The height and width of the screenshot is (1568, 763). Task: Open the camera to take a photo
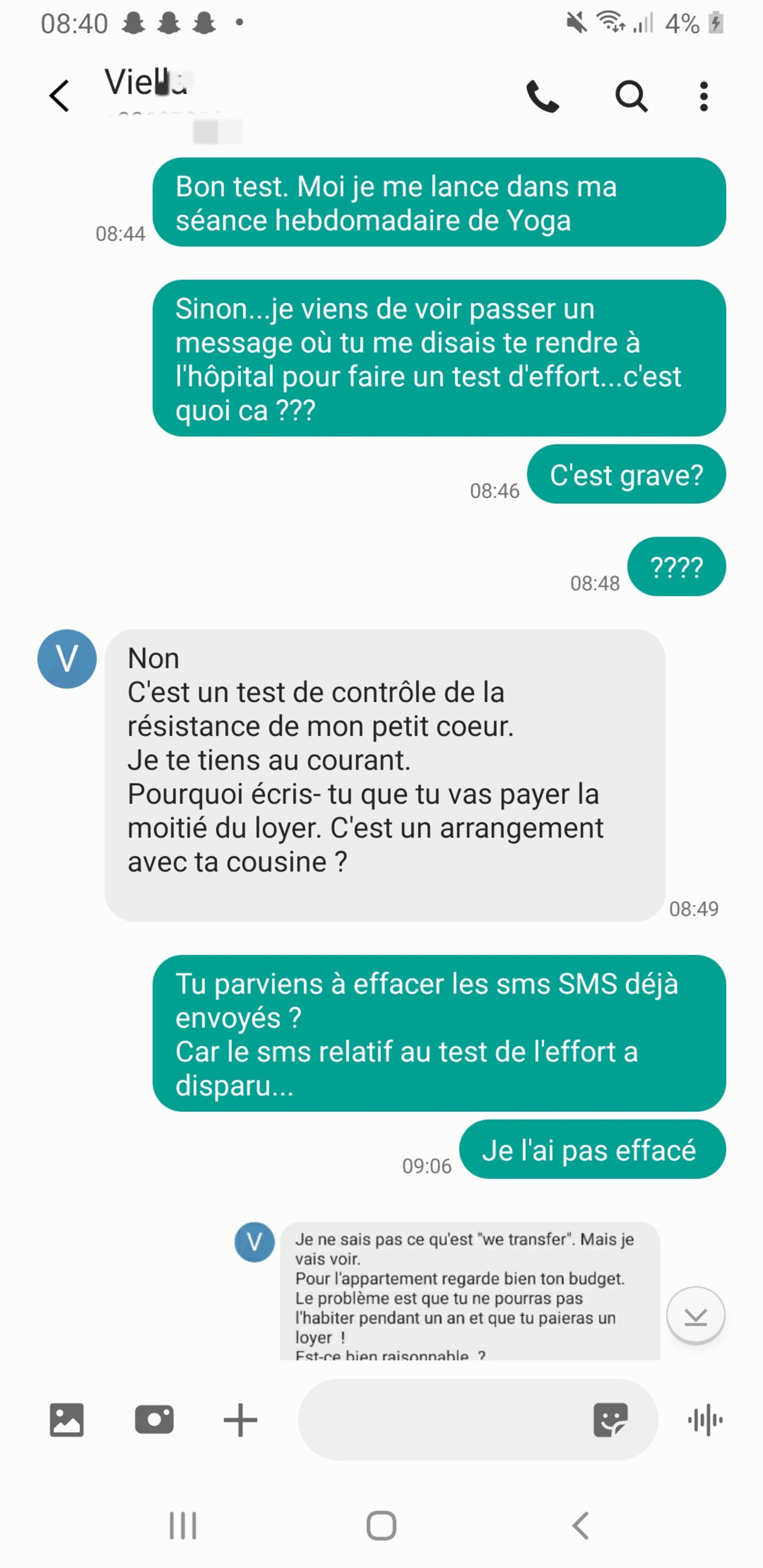tap(154, 1420)
